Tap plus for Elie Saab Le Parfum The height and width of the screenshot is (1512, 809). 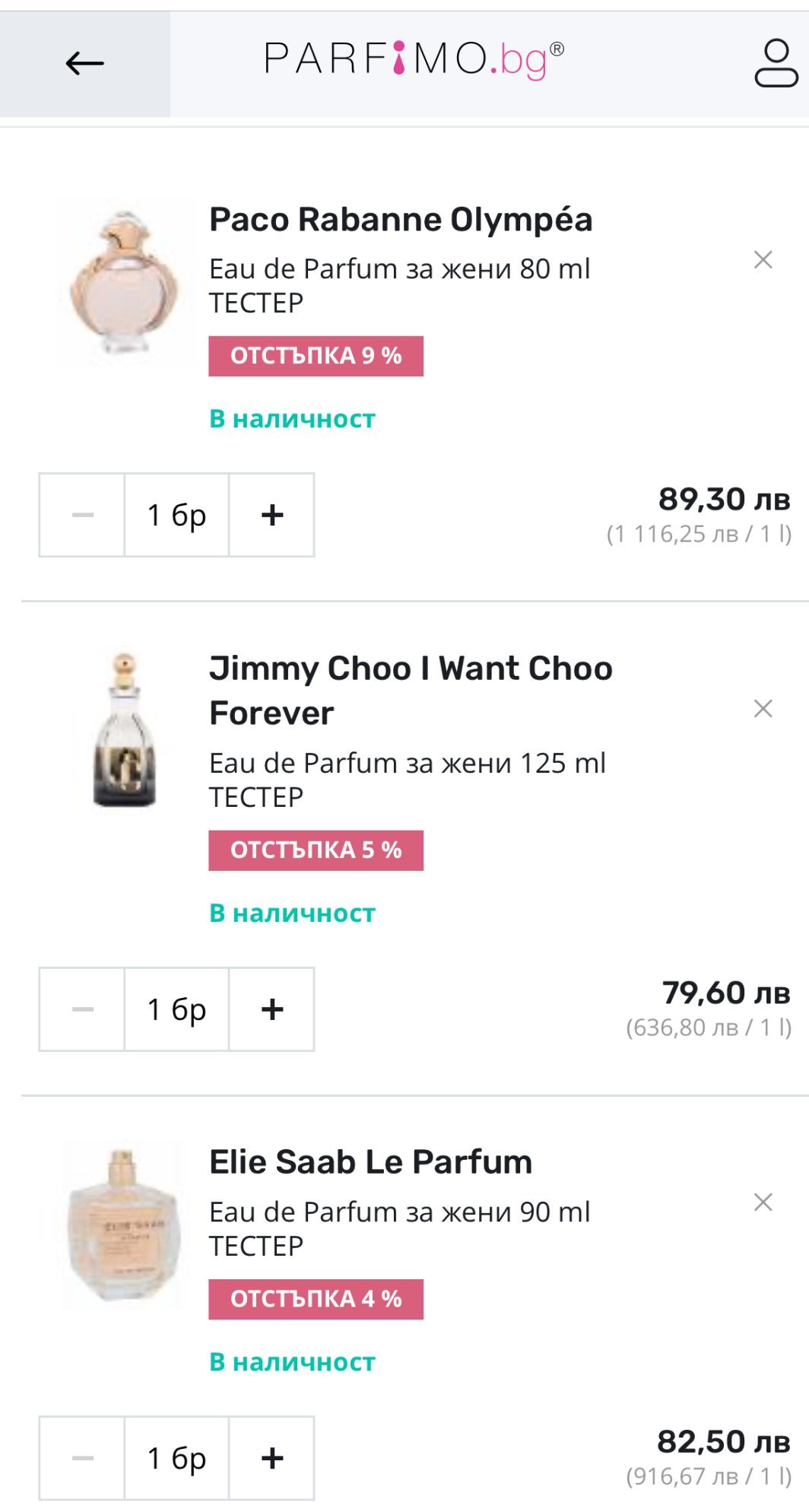click(271, 1458)
